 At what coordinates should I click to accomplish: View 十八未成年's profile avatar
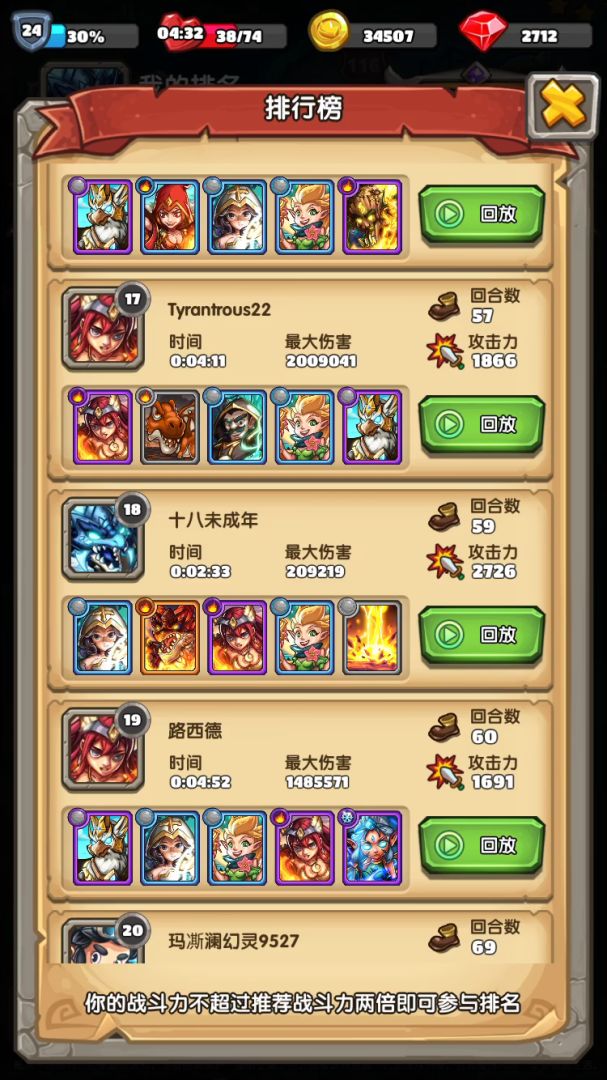point(98,537)
